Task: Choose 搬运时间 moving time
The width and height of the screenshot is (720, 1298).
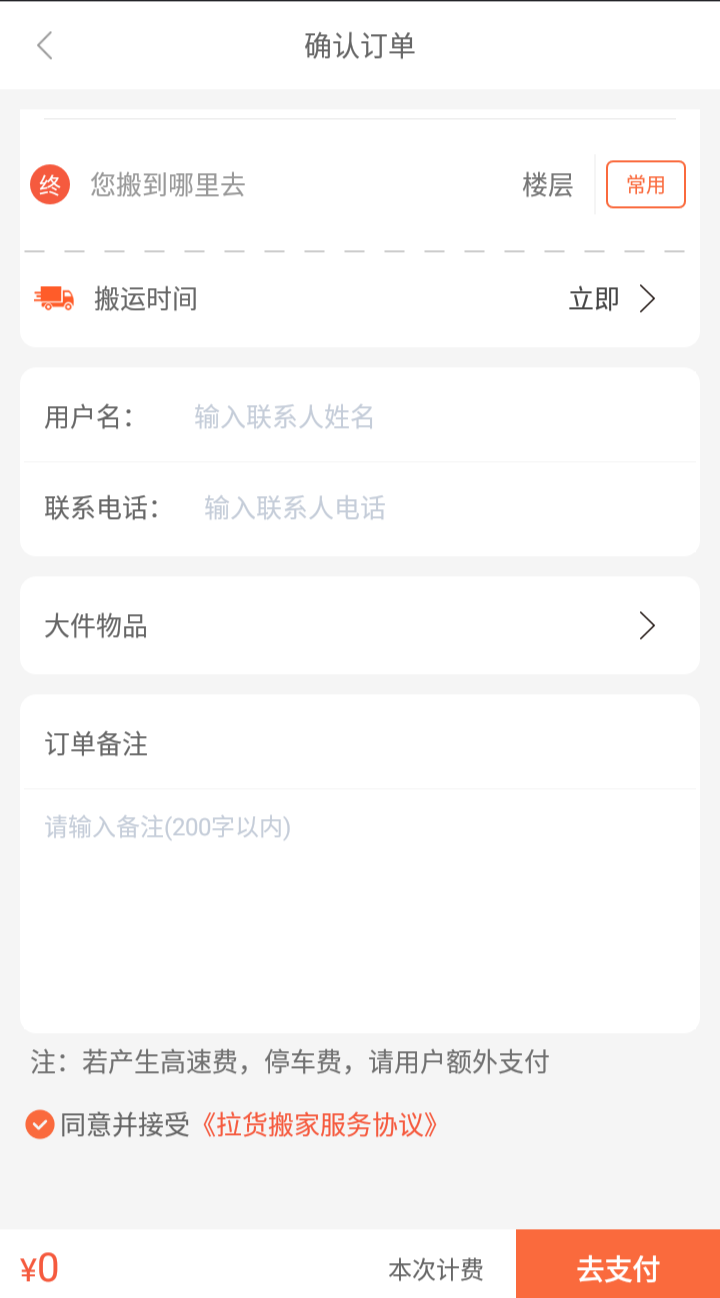Action: pyautogui.click(x=360, y=299)
